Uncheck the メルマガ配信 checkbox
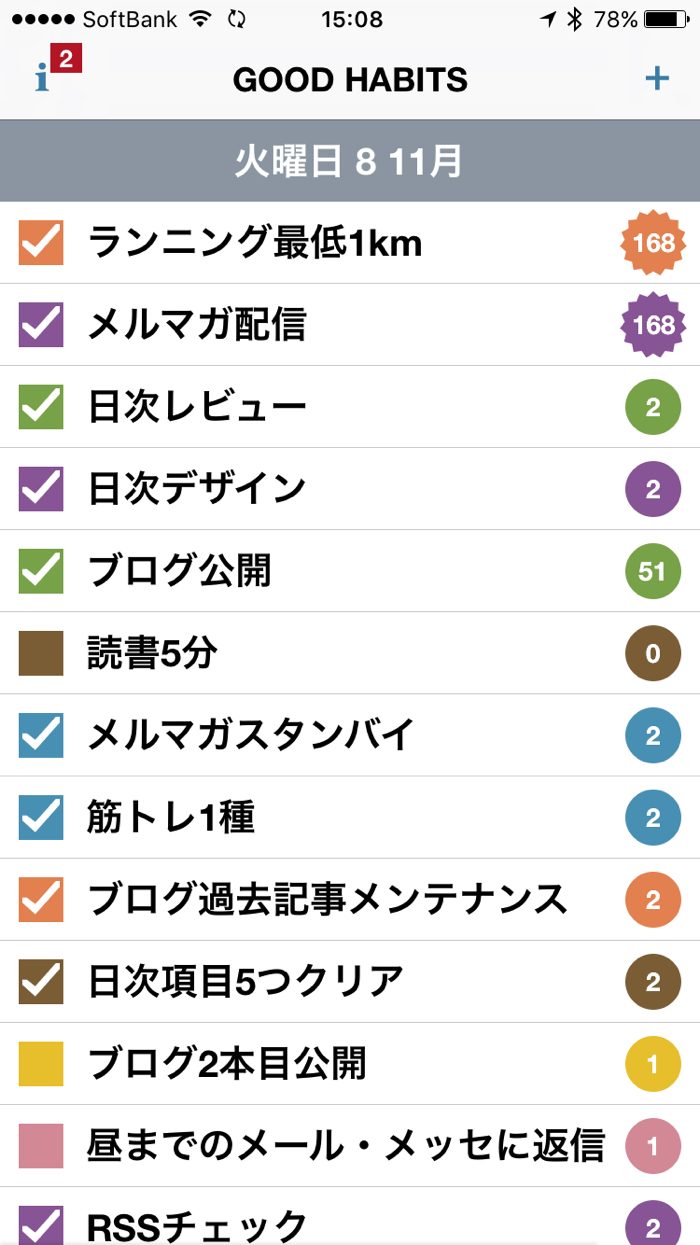 pos(41,325)
